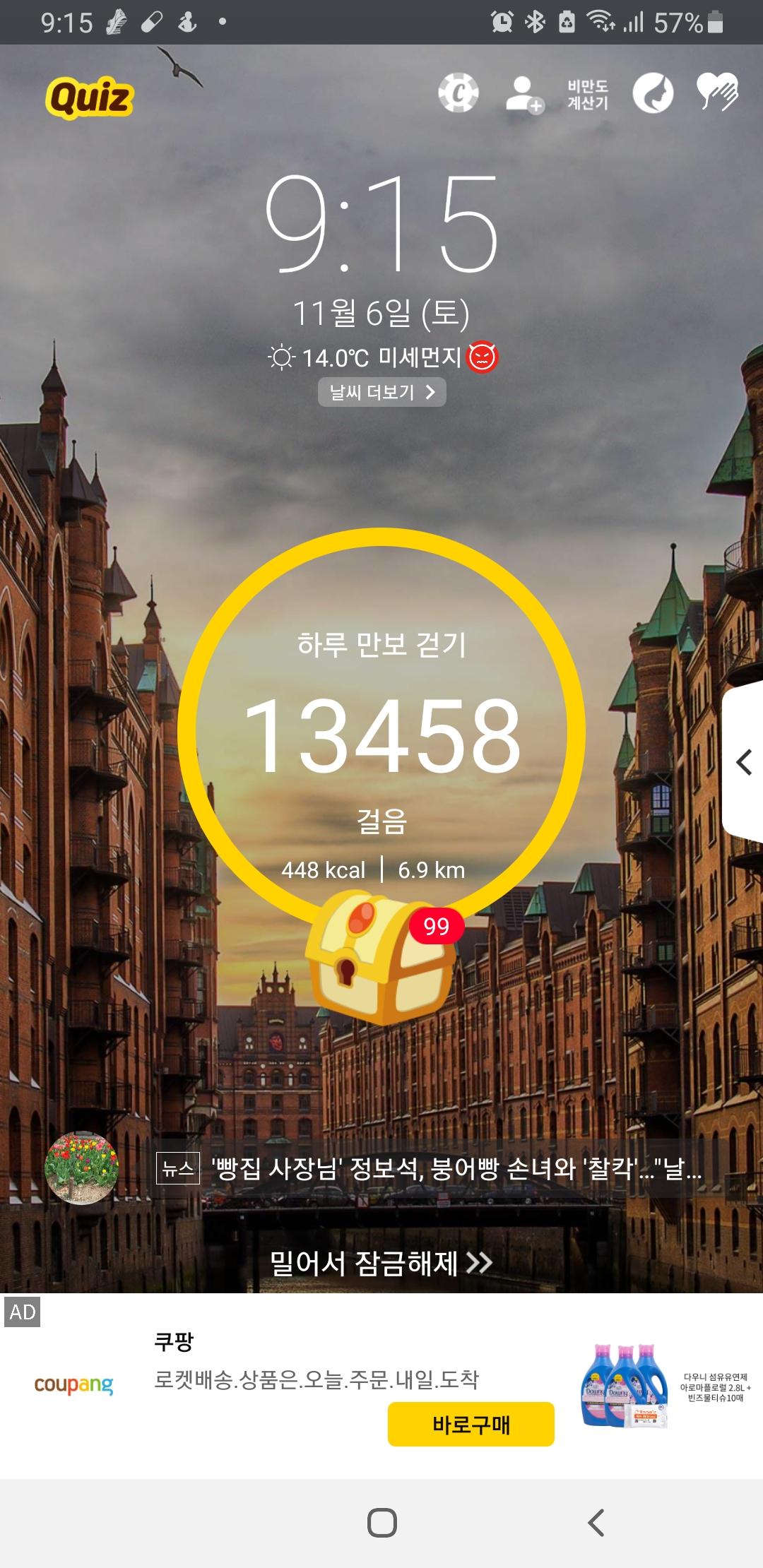Image resolution: width=763 pixels, height=1568 pixels.
Task: Open the Quiz button
Action: click(90, 97)
